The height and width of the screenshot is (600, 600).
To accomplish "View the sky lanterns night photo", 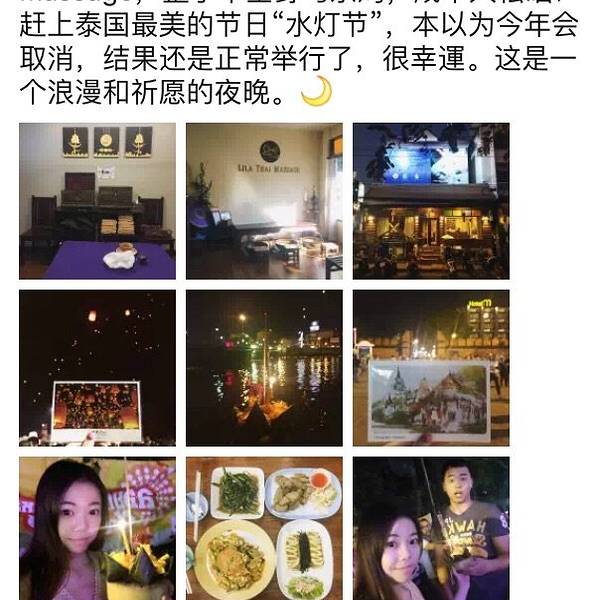I will 97,368.
